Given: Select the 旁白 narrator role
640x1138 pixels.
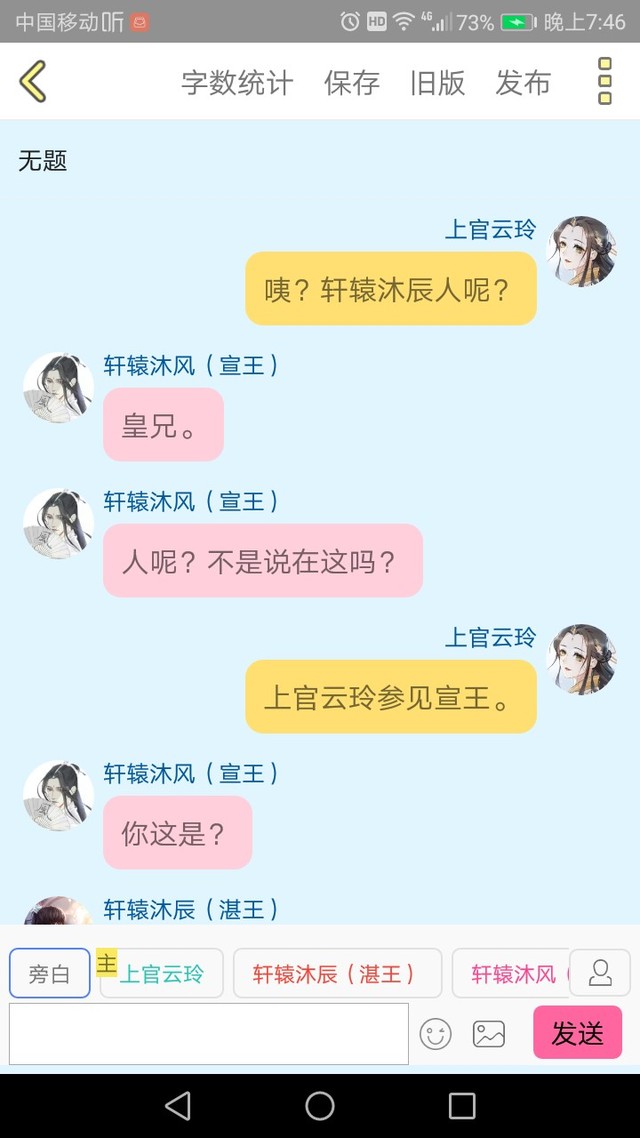Looking at the screenshot, I should tap(50, 973).
